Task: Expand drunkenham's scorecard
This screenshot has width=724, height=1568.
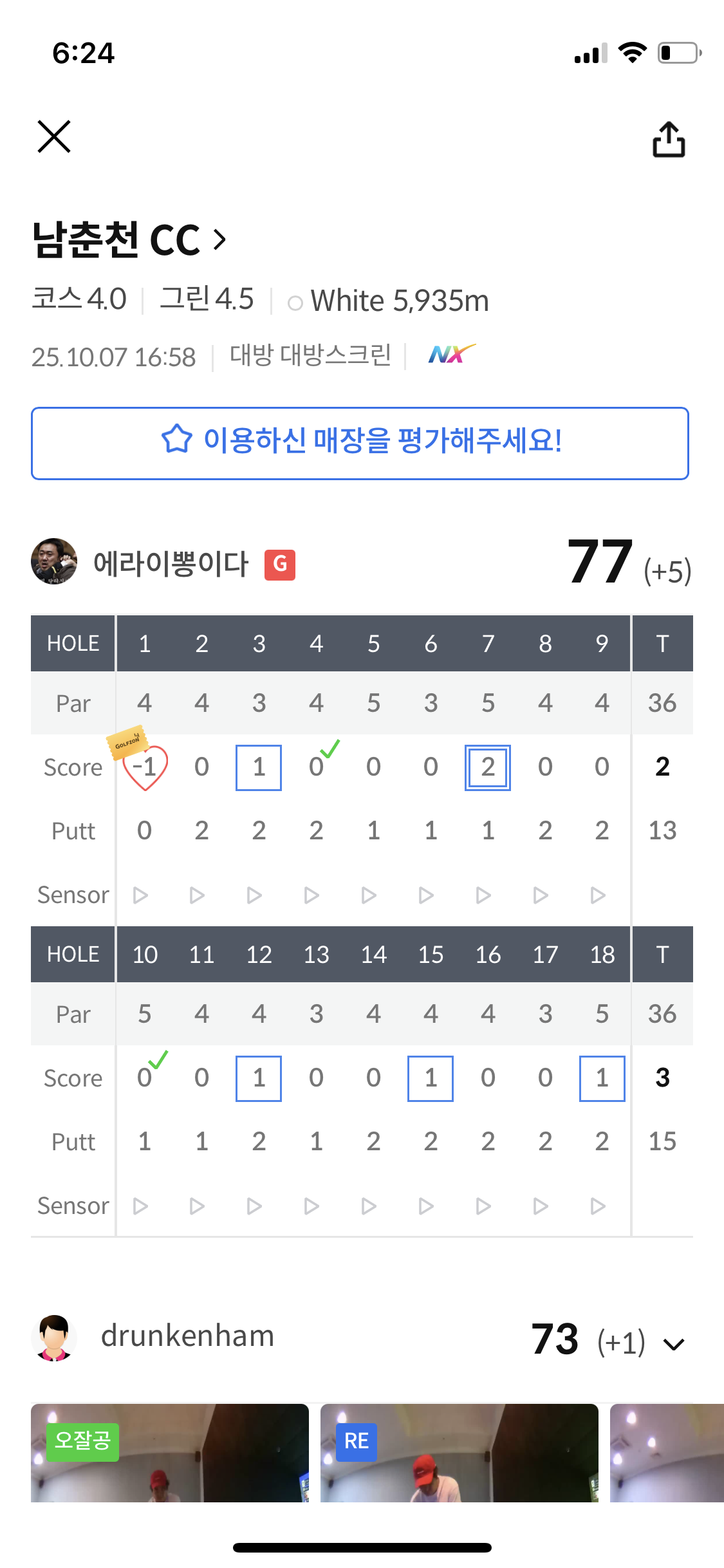Action: (x=673, y=1344)
